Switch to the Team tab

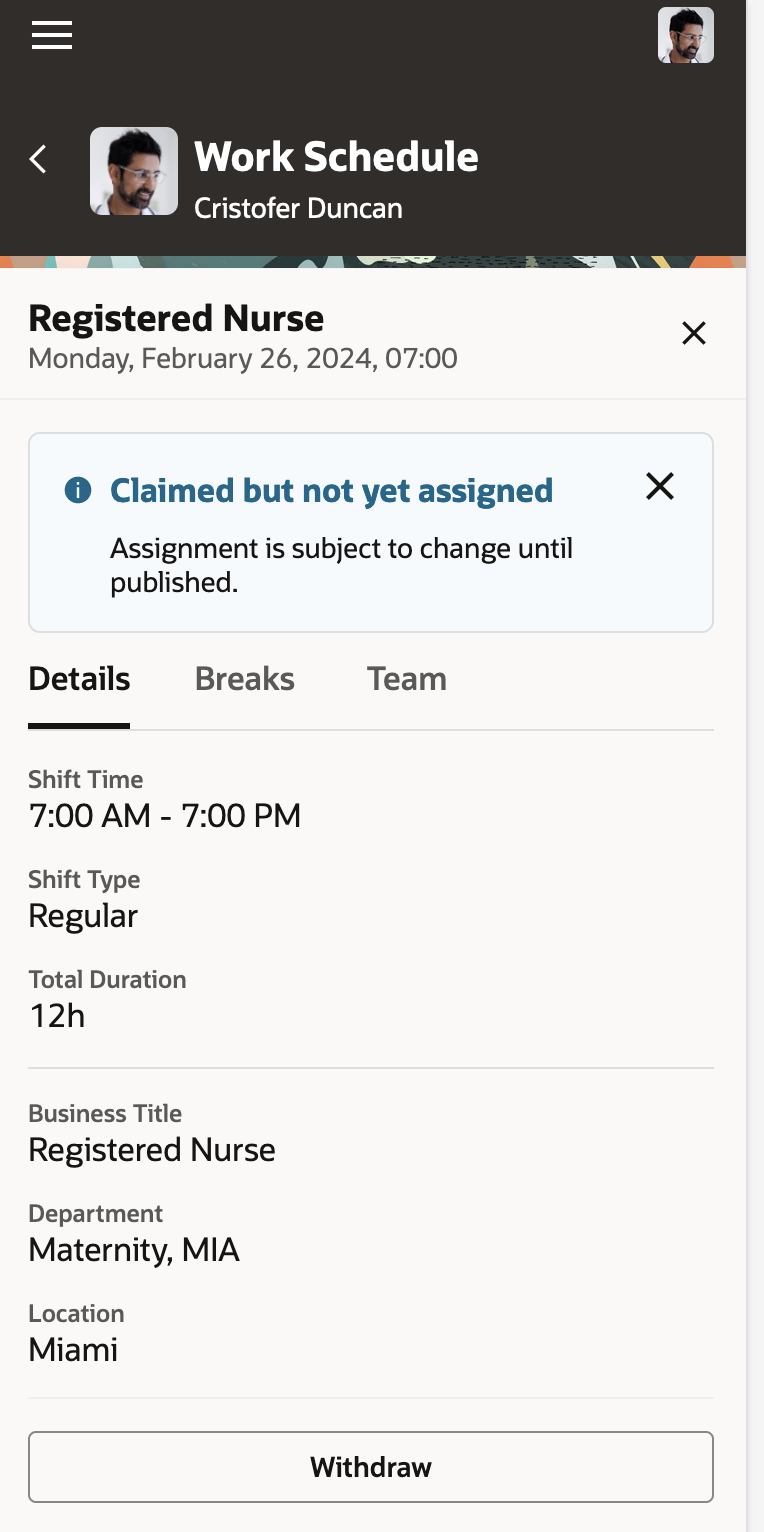coord(406,679)
